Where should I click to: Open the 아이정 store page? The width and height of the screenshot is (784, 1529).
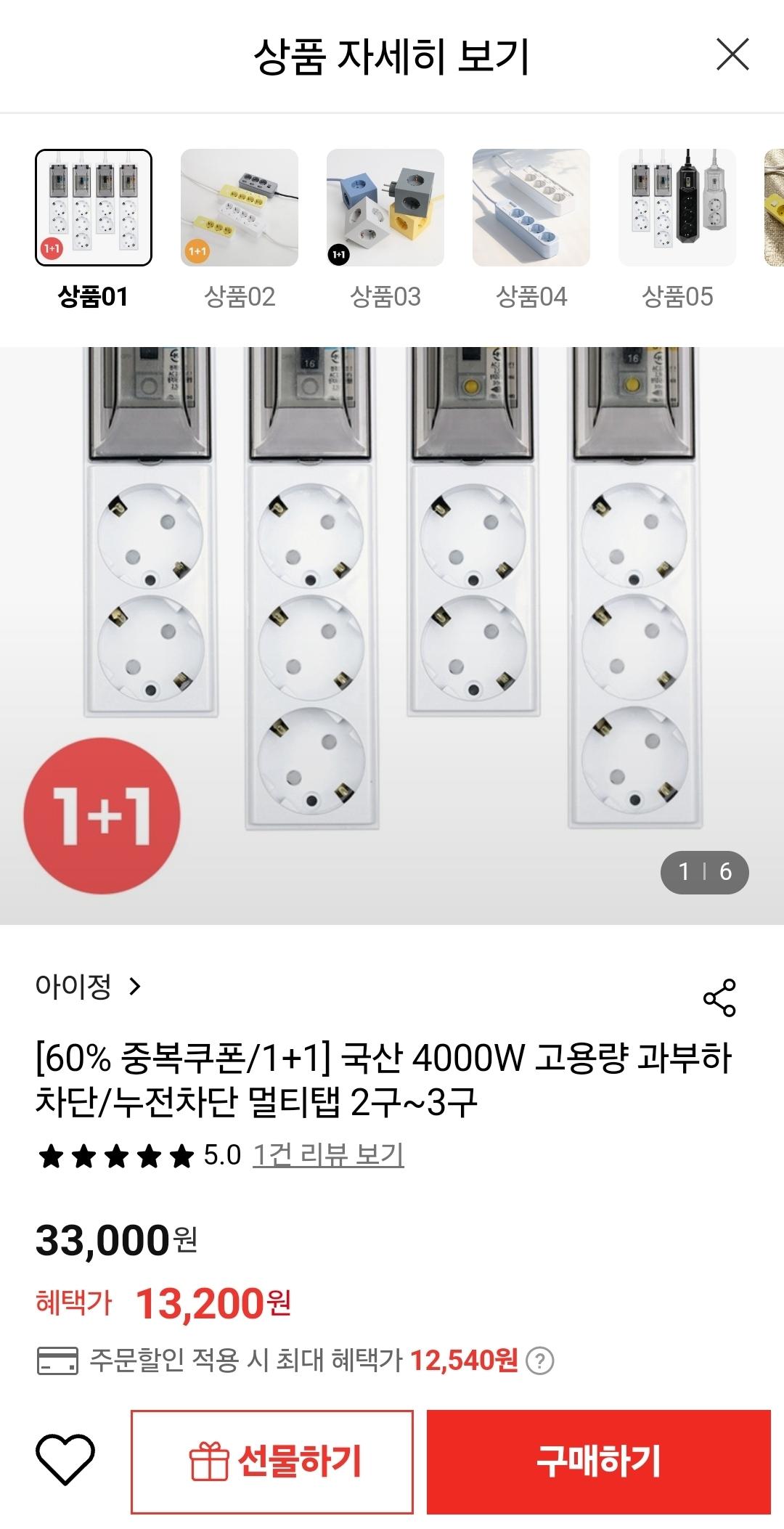[87, 986]
